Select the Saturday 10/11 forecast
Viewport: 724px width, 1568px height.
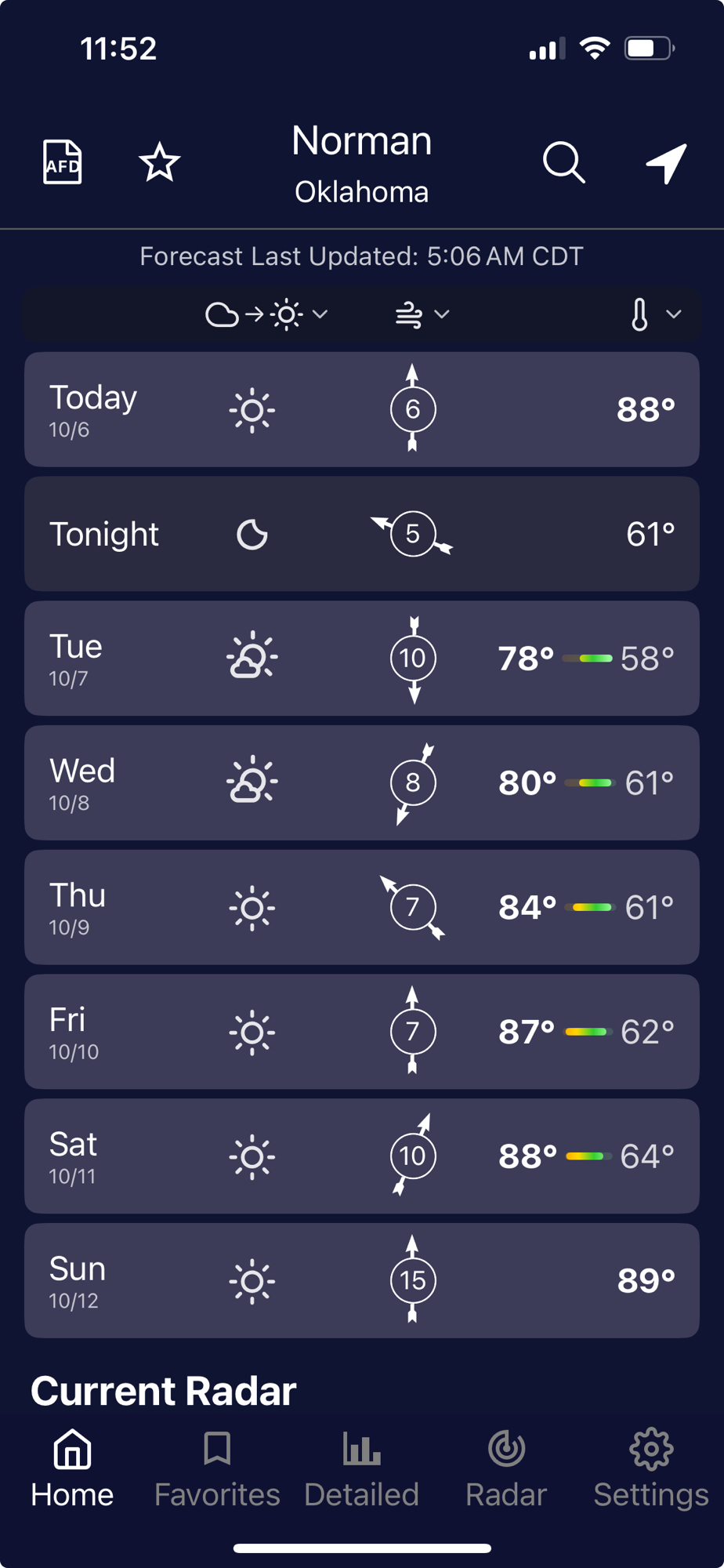(x=361, y=1156)
